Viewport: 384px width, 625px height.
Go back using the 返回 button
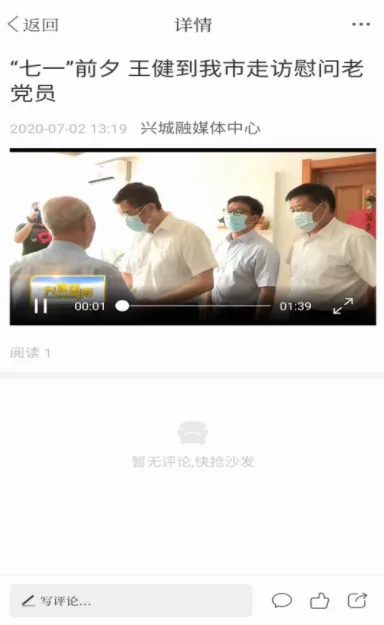tap(33, 25)
